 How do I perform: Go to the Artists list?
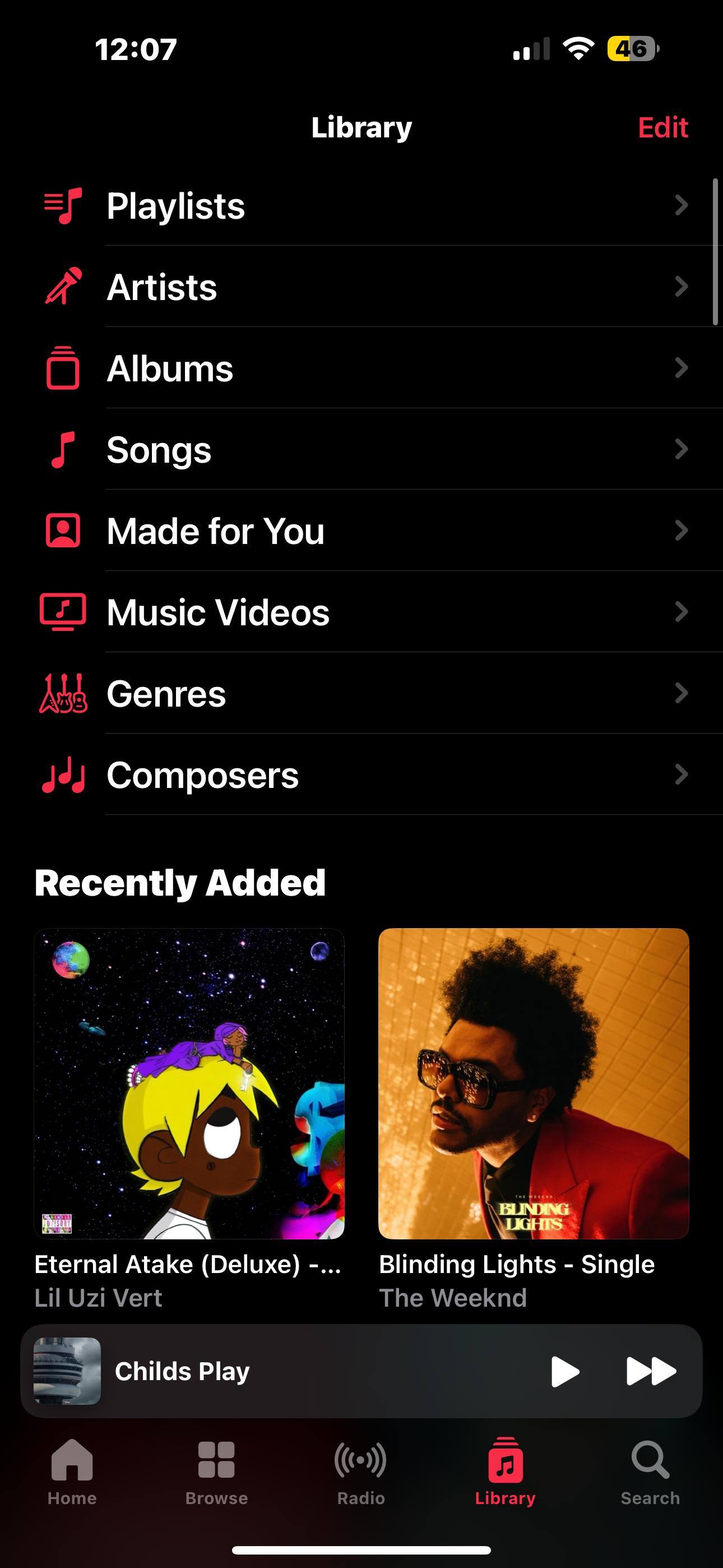point(365,287)
